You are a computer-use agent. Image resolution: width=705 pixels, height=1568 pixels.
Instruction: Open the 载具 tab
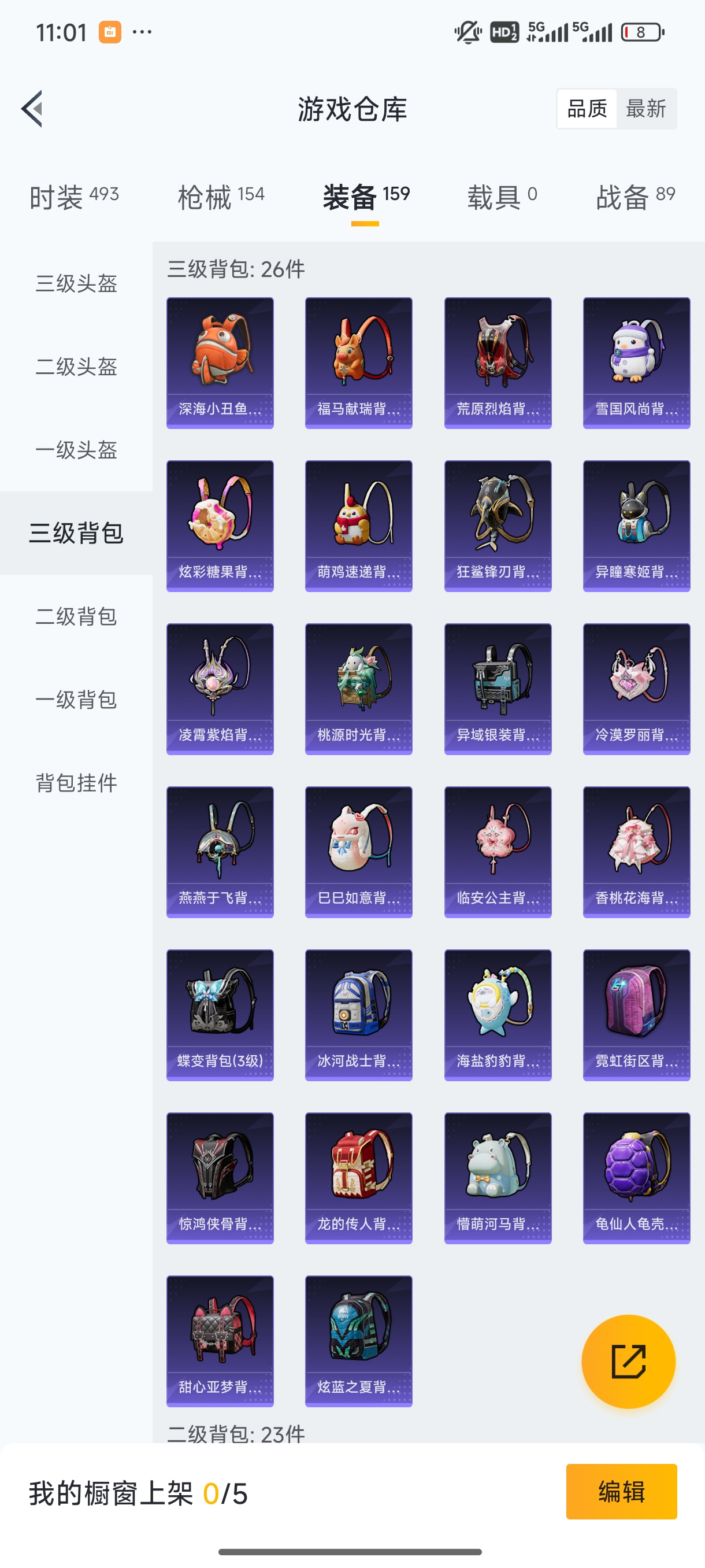502,197
